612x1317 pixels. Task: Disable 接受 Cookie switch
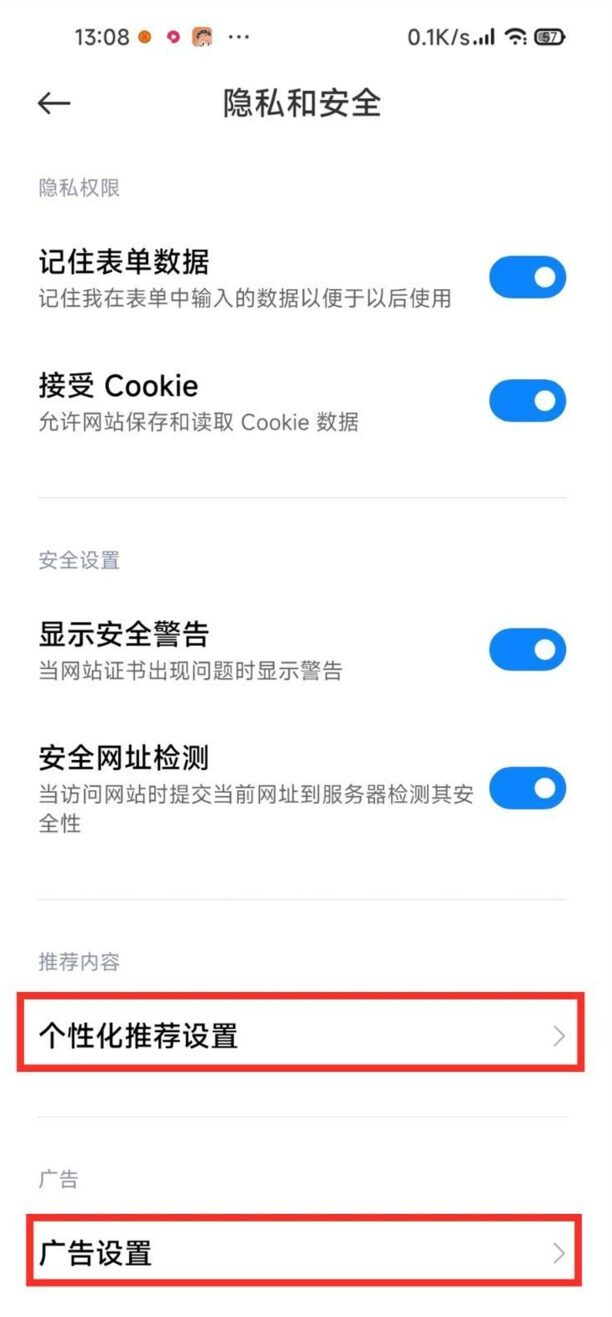point(527,401)
